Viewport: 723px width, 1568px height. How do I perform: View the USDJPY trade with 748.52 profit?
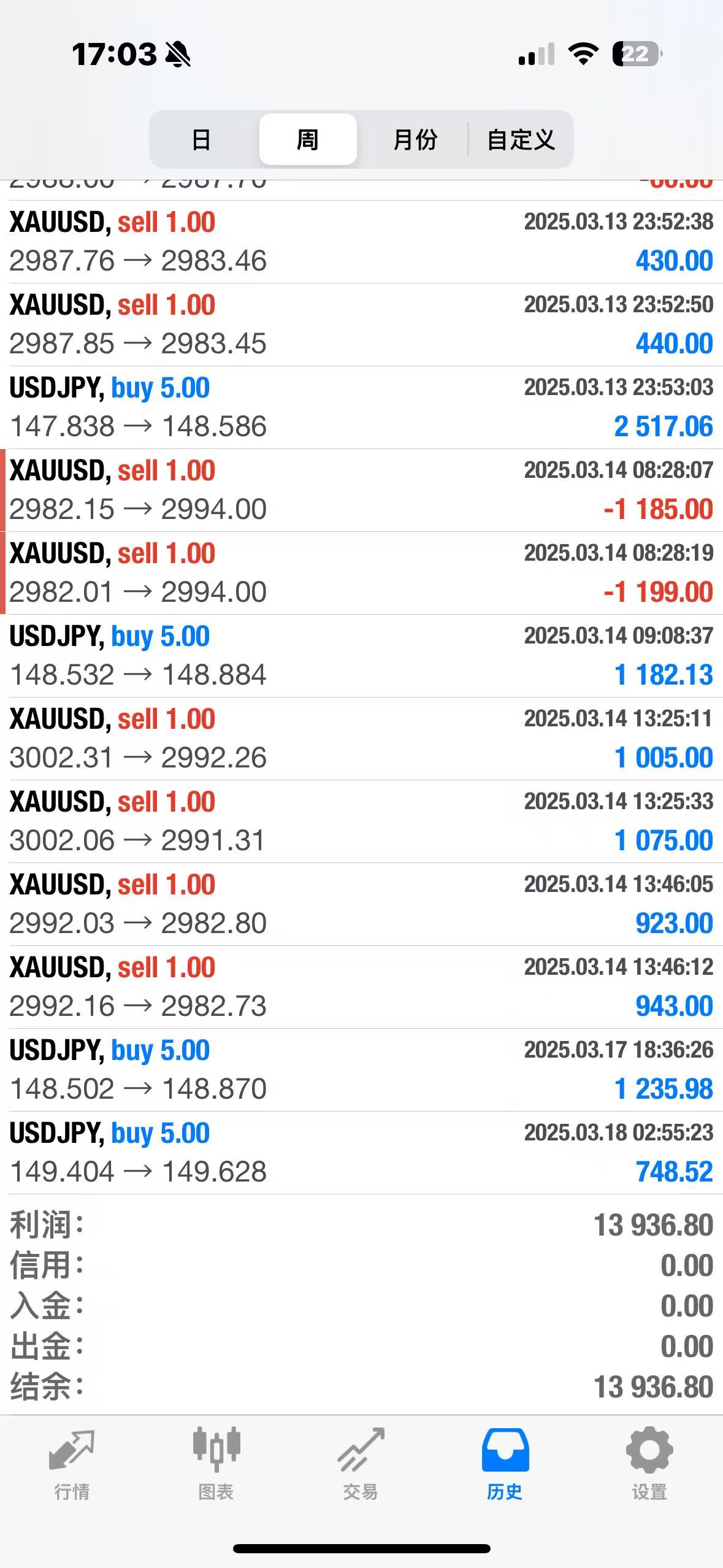point(361,1153)
